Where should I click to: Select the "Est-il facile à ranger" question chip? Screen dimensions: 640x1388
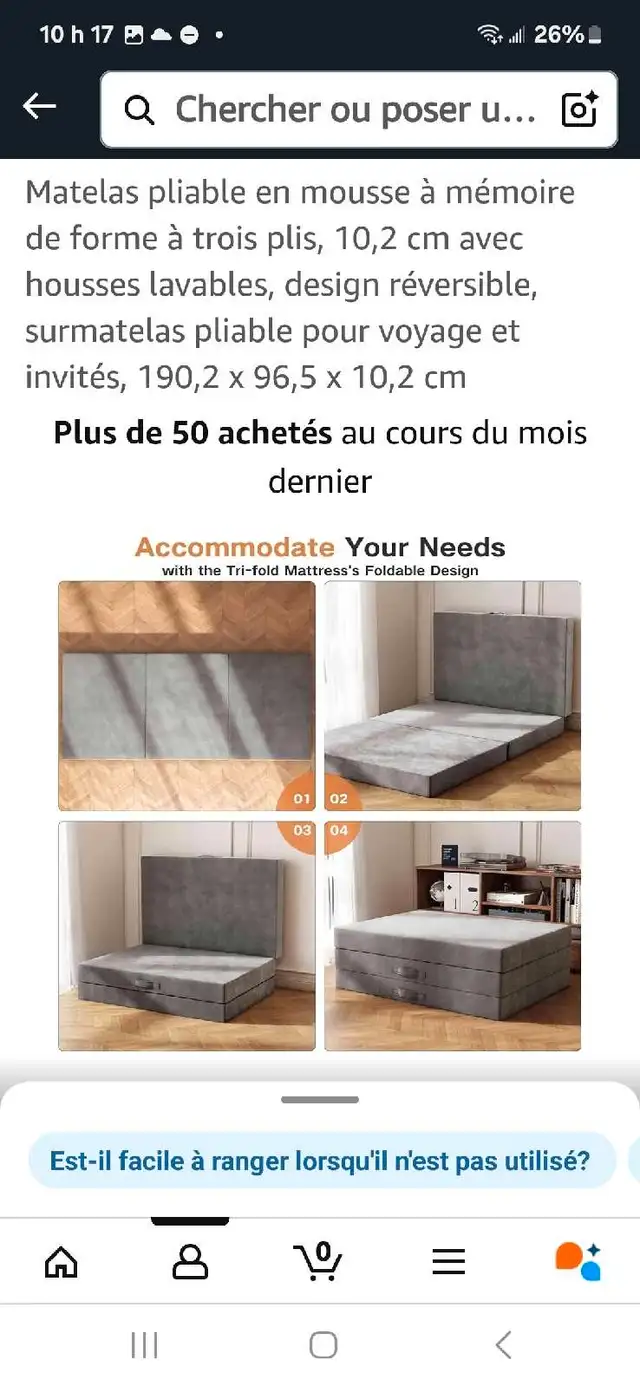coord(320,1161)
